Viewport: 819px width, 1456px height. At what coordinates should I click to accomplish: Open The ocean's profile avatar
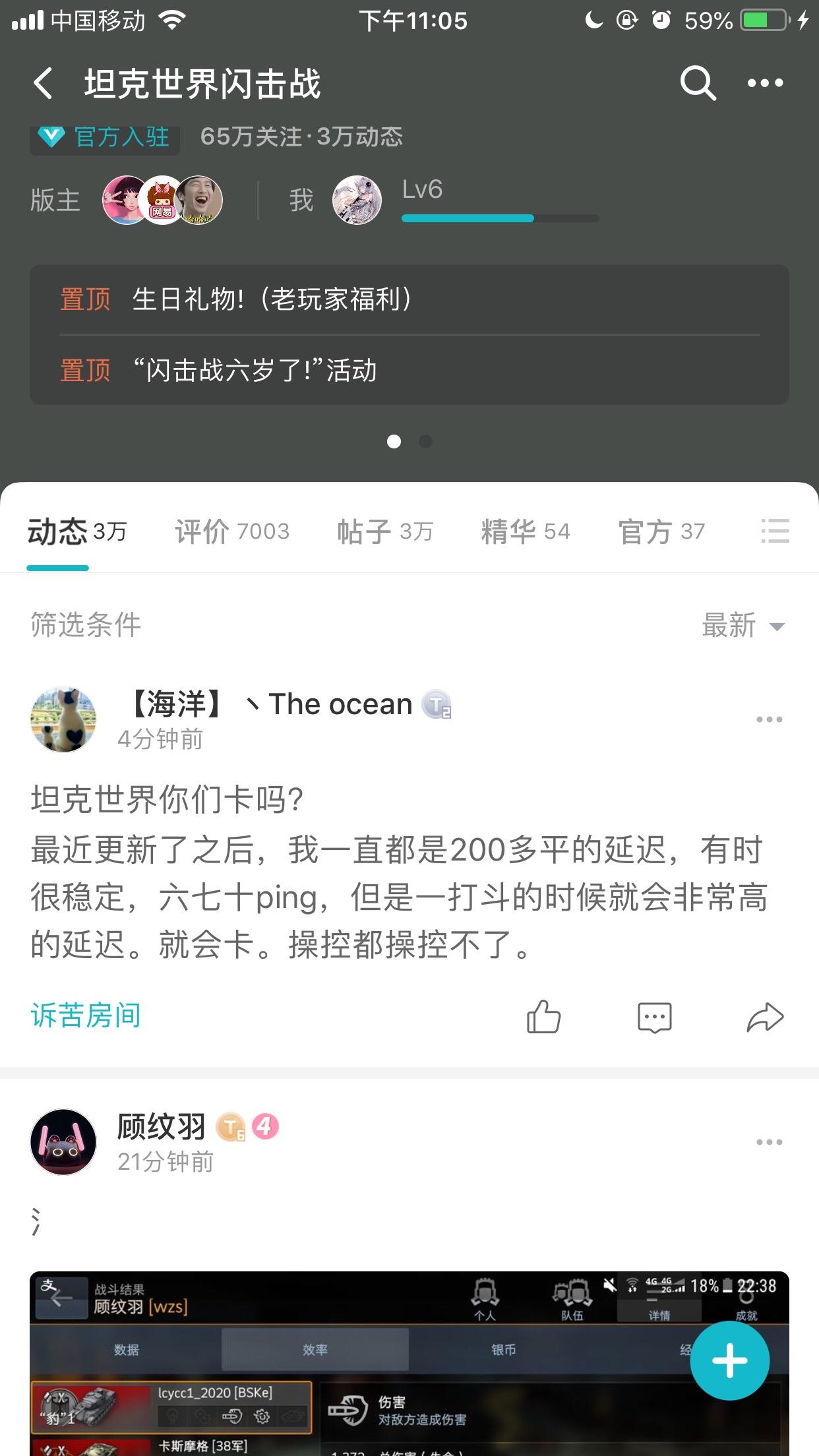click(63, 719)
